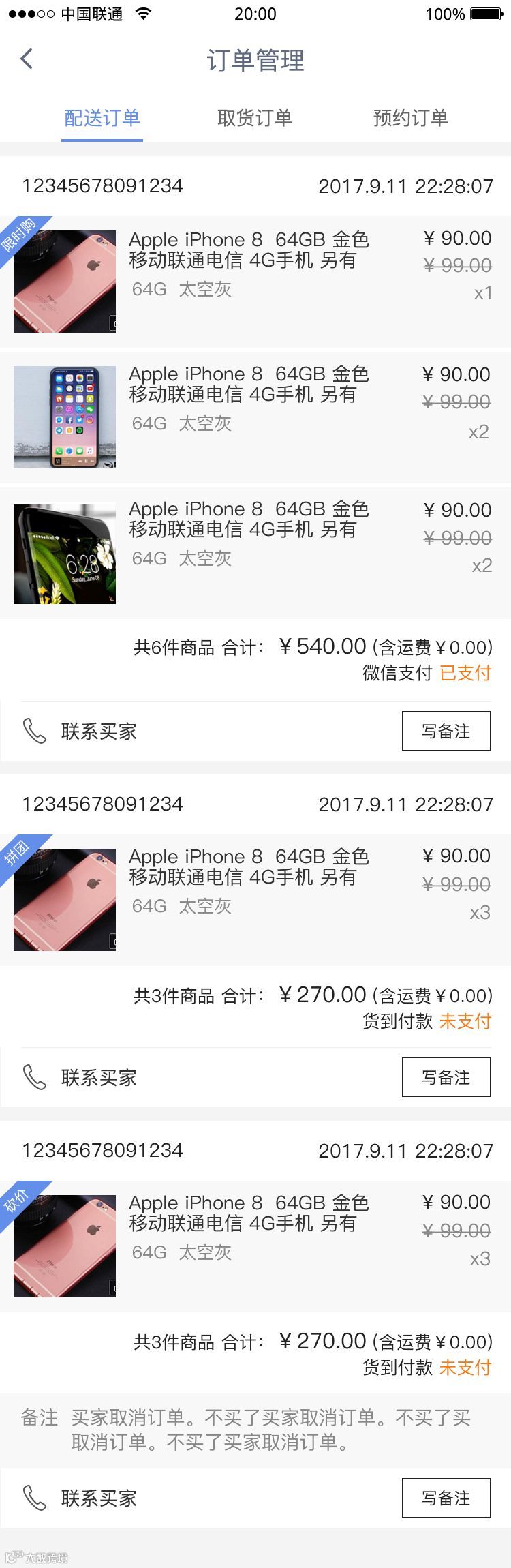The image size is (511, 1568).
Task: Open the 砍价 iPhone 8 item
Action: click(x=255, y=1246)
